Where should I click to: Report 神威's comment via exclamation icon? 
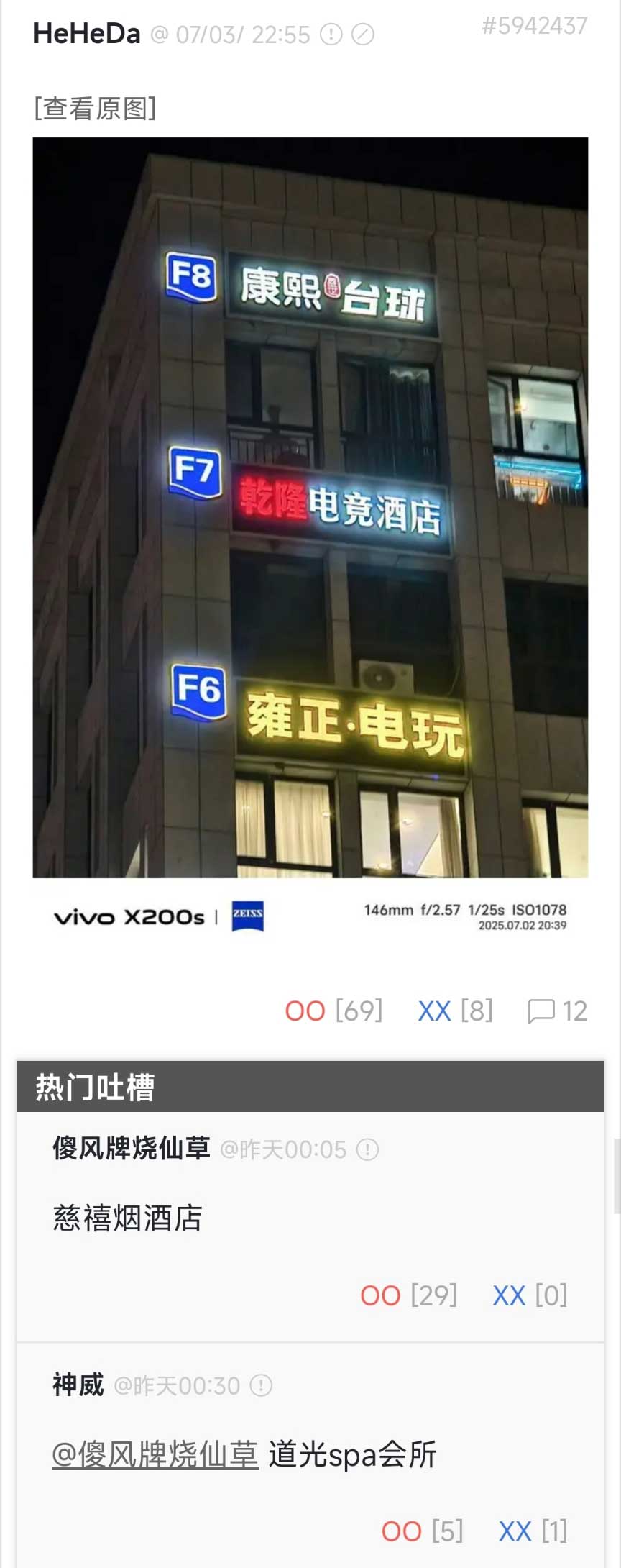[x=261, y=1385]
